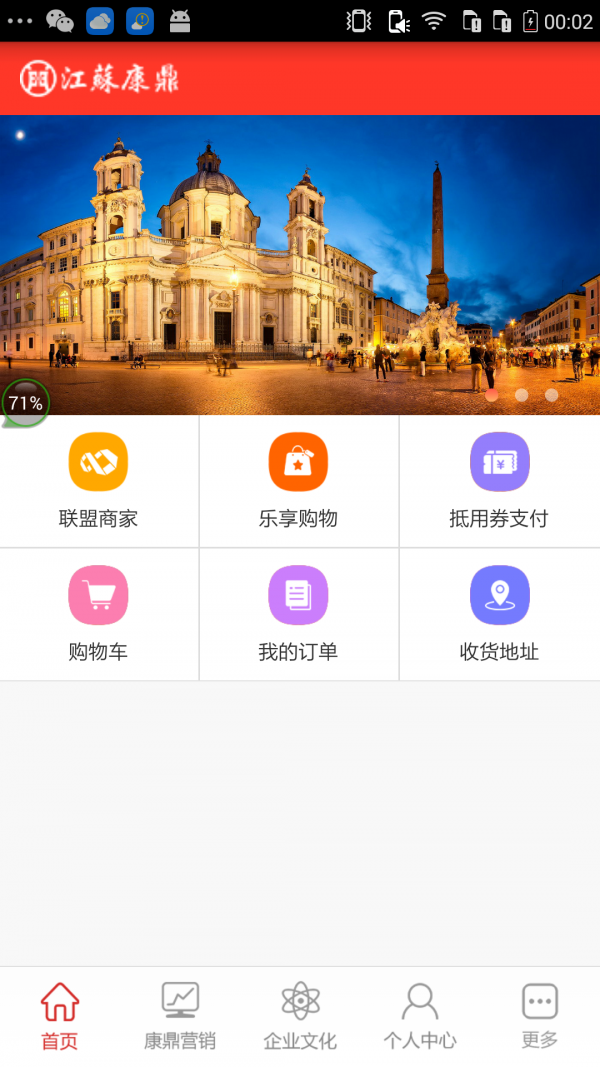The width and height of the screenshot is (600, 1067).
Task: Select the third banner page dot
Action: [x=551, y=395]
